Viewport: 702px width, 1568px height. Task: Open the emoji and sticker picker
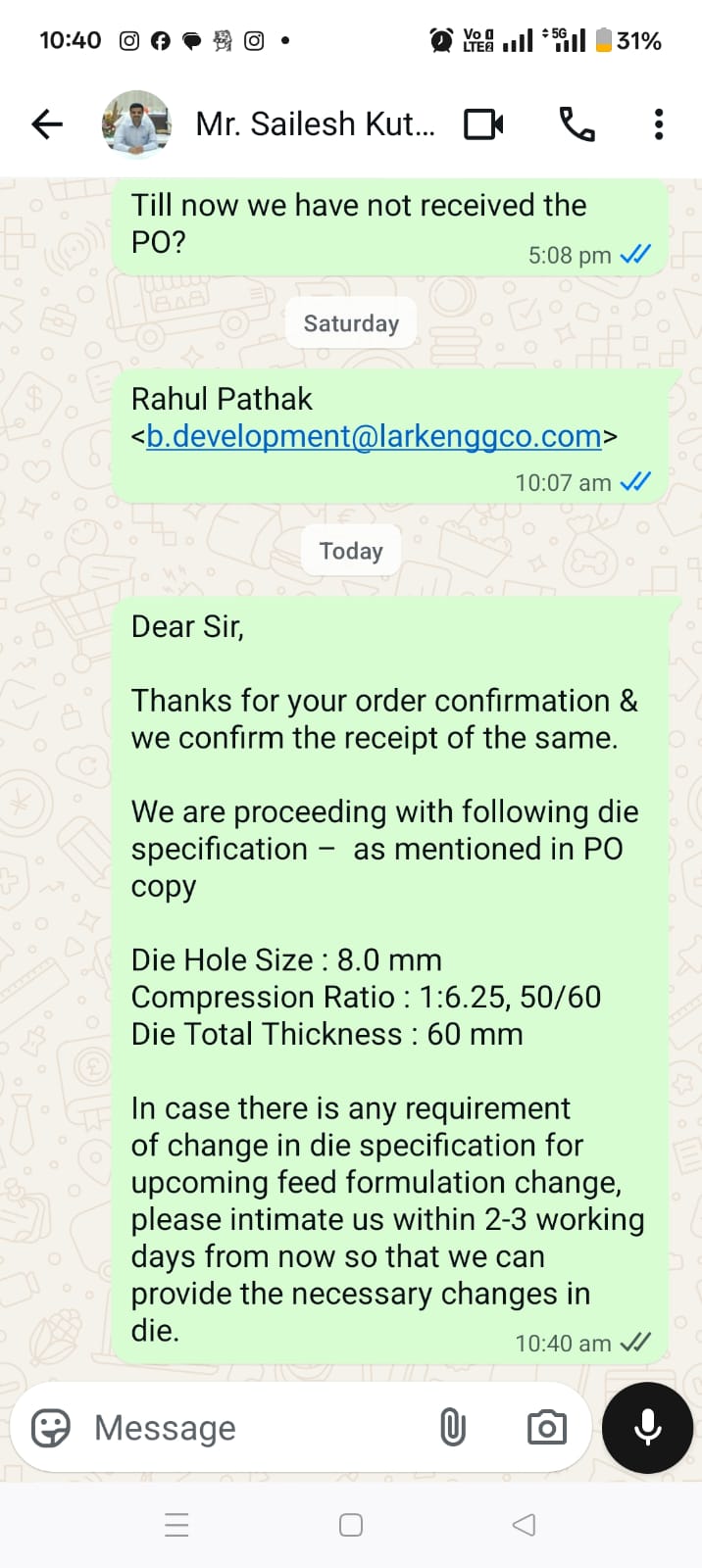[51, 1428]
